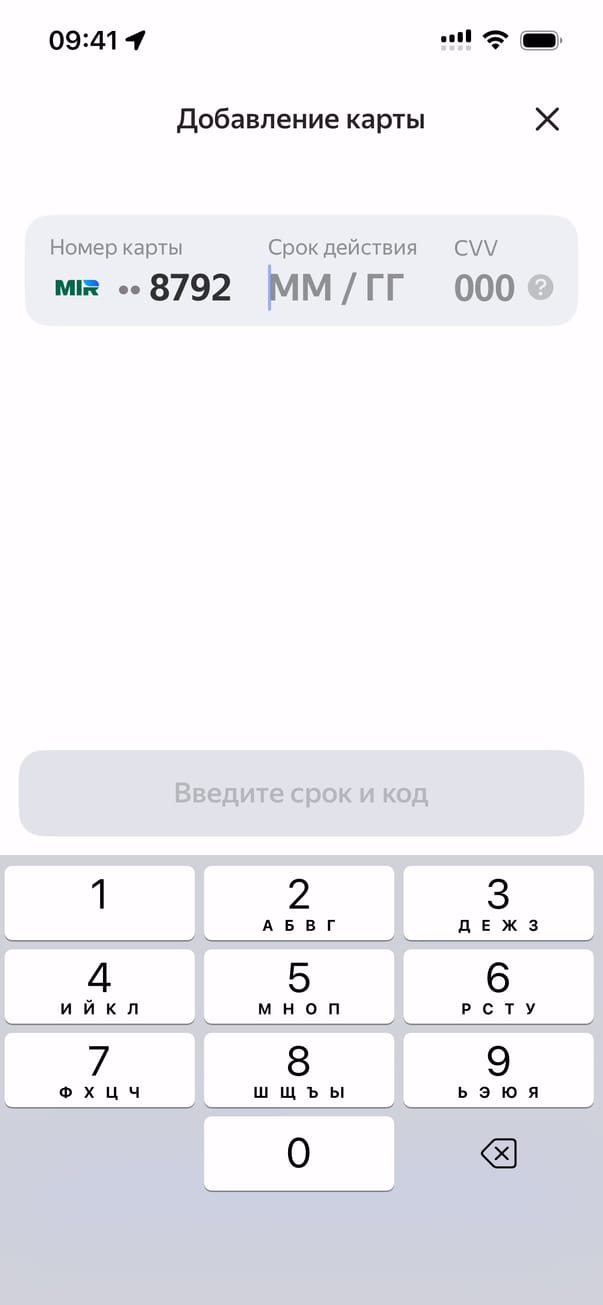
Task: Close the card adding screen
Action: pyautogui.click(x=546, y=120)
